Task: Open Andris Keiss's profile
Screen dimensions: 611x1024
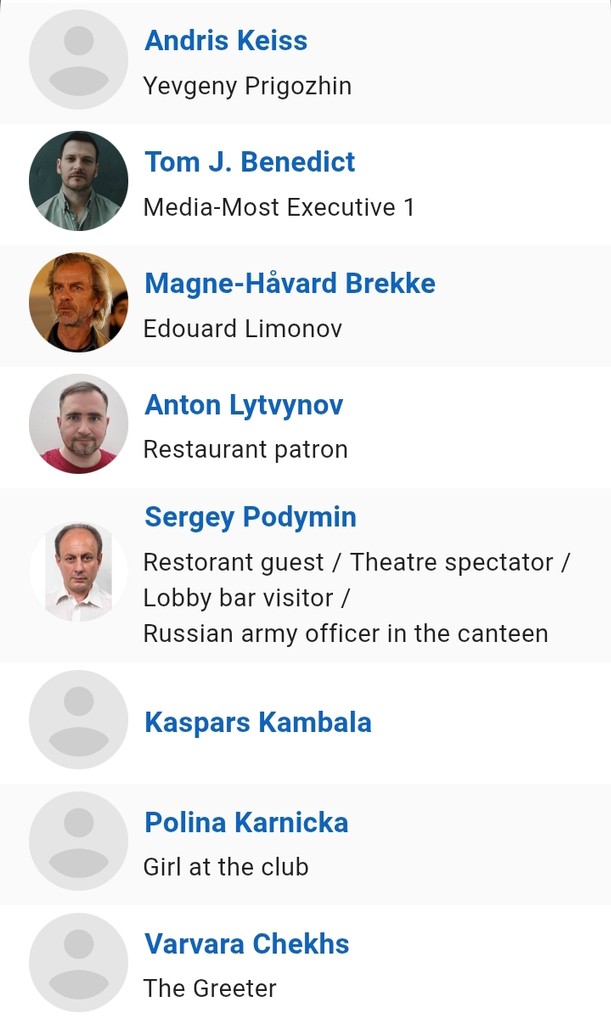Action: (226, 41)
